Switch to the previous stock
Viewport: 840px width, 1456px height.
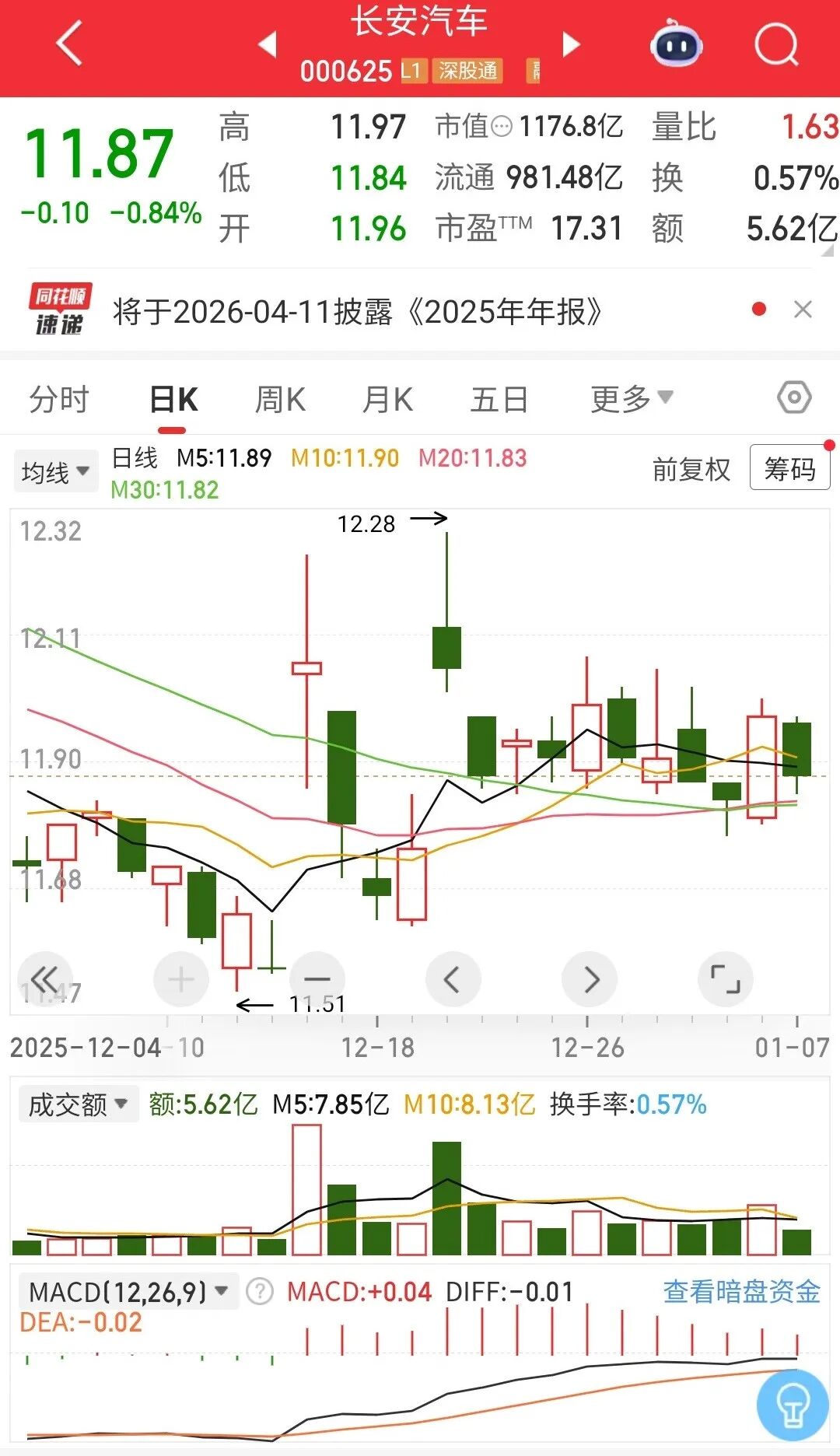(268, 44)
